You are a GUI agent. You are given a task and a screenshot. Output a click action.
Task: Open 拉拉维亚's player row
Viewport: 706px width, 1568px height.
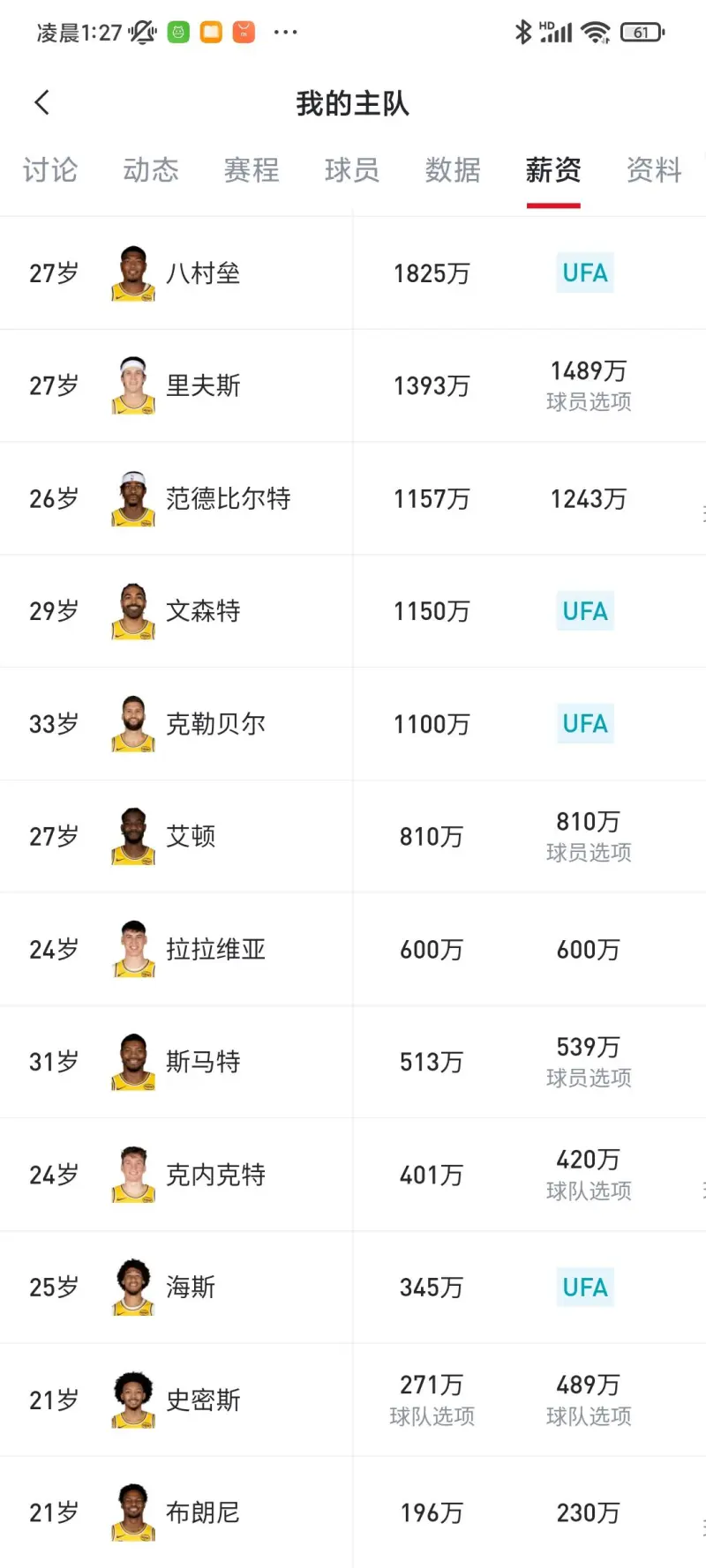(x=215, y=949)
